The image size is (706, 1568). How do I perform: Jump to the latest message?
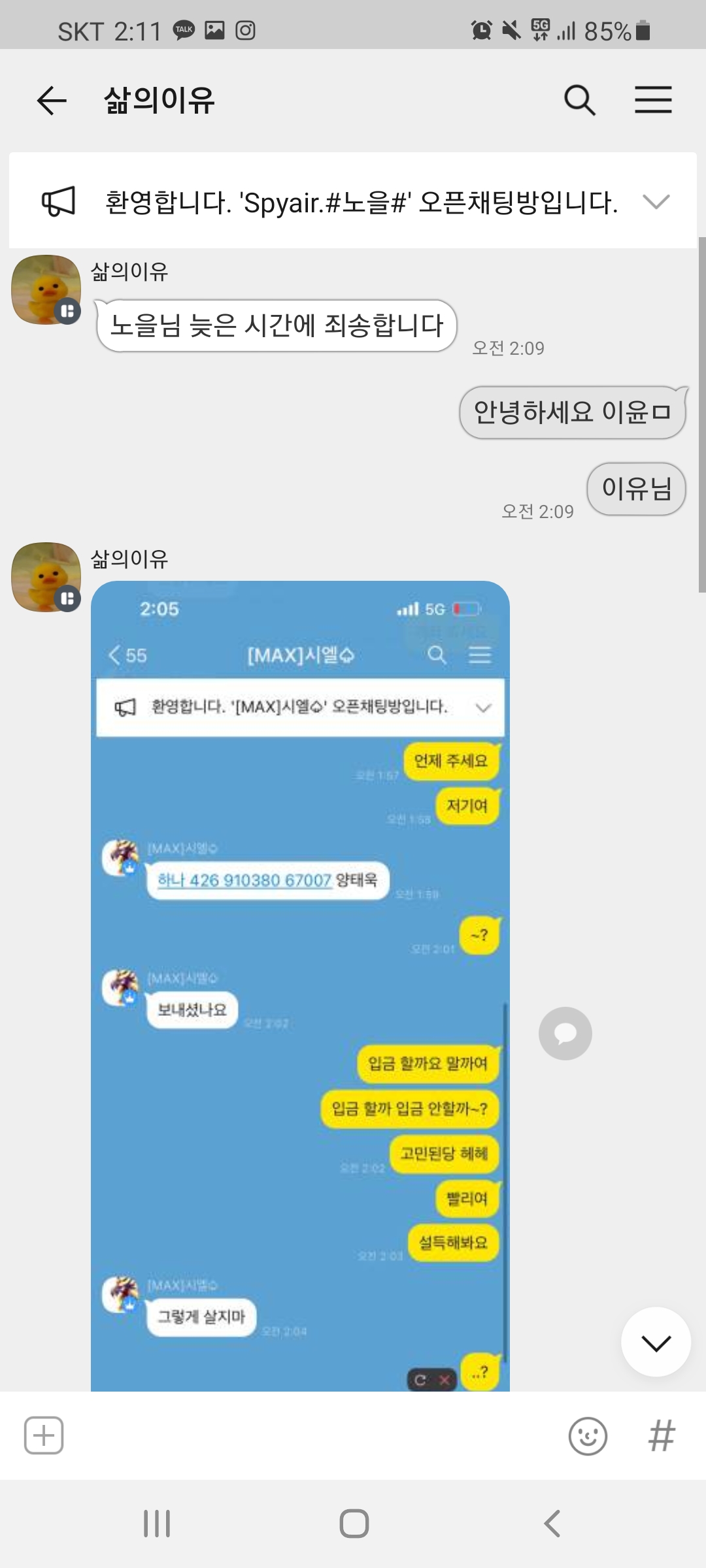point(656,1342)
